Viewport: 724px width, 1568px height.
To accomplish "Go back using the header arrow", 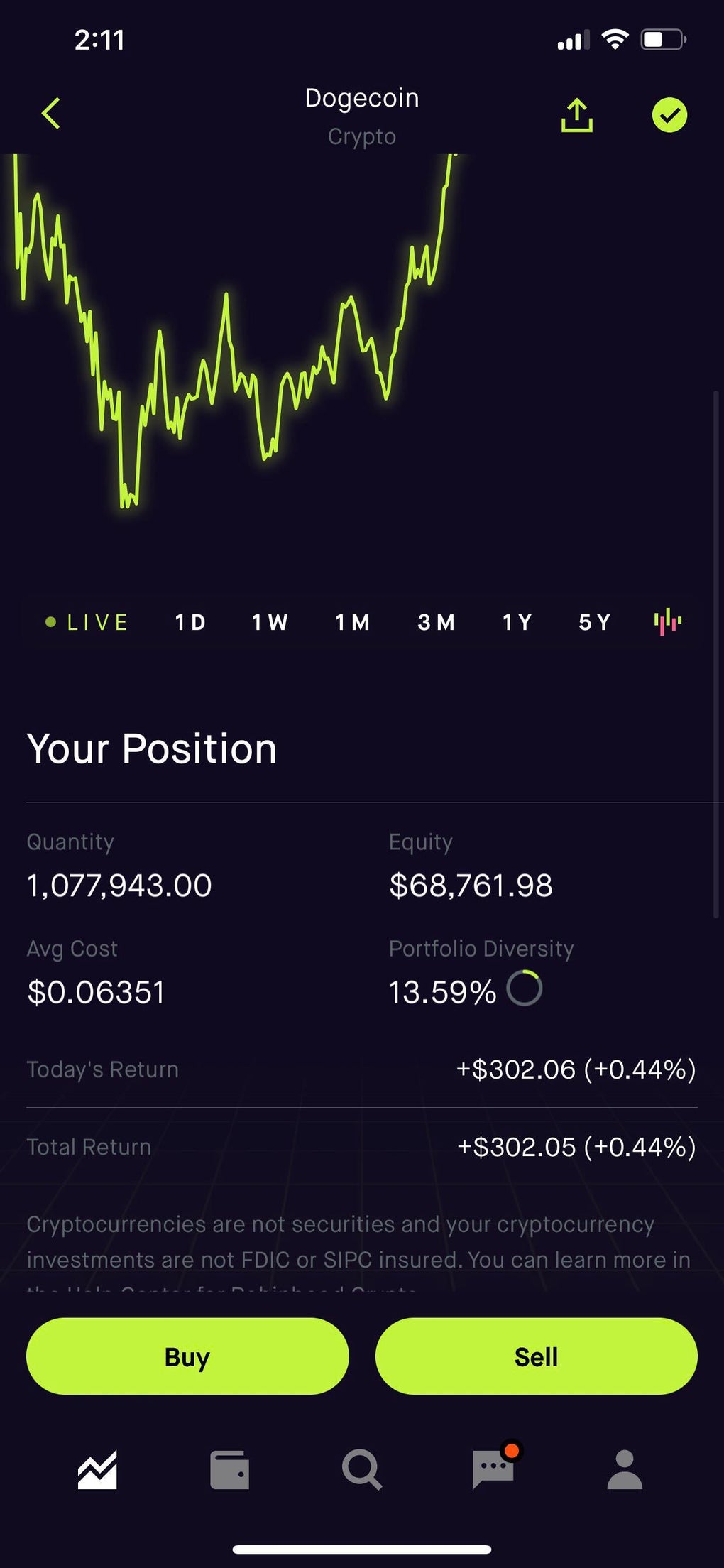I will pyautogui.click(x=51, y=114).
